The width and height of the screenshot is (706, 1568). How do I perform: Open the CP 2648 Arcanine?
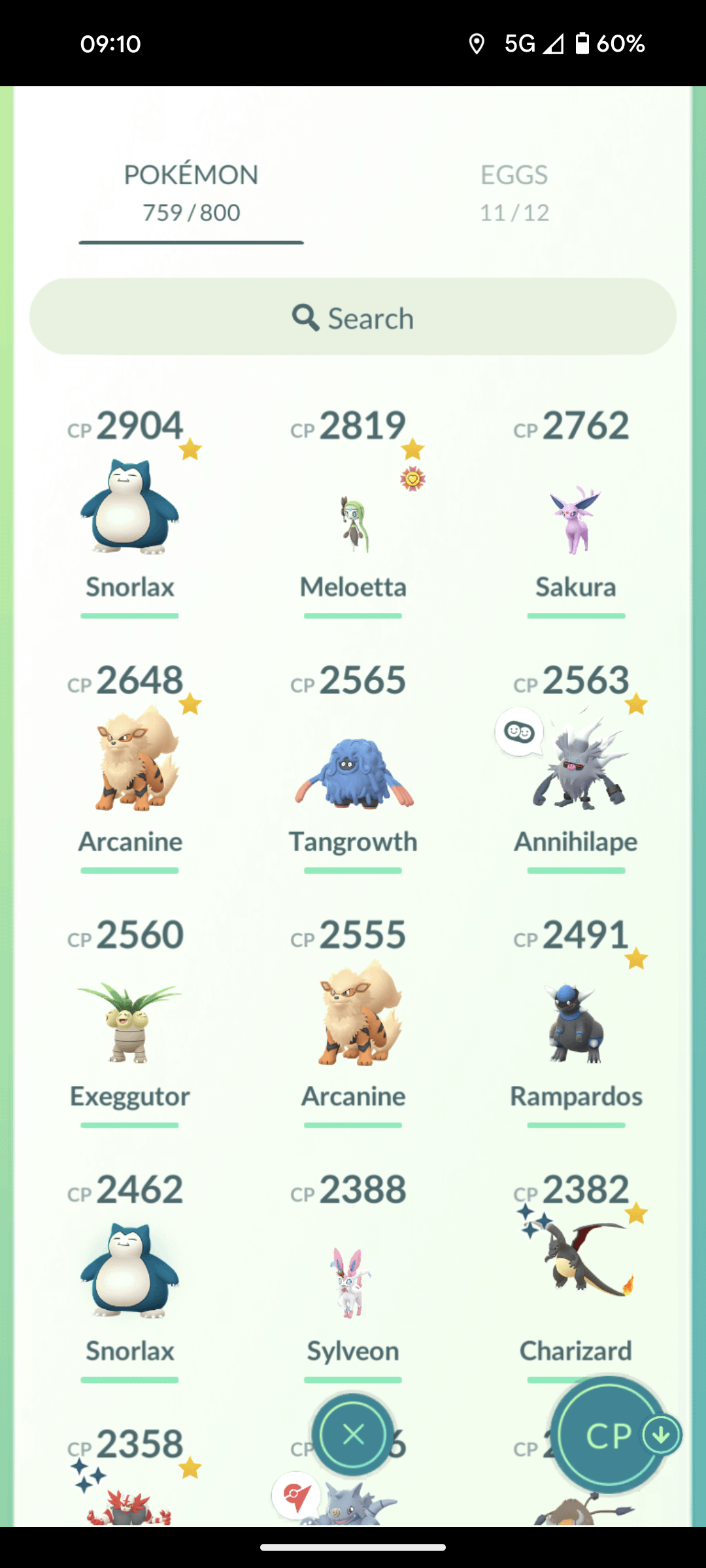coord(129,761)
